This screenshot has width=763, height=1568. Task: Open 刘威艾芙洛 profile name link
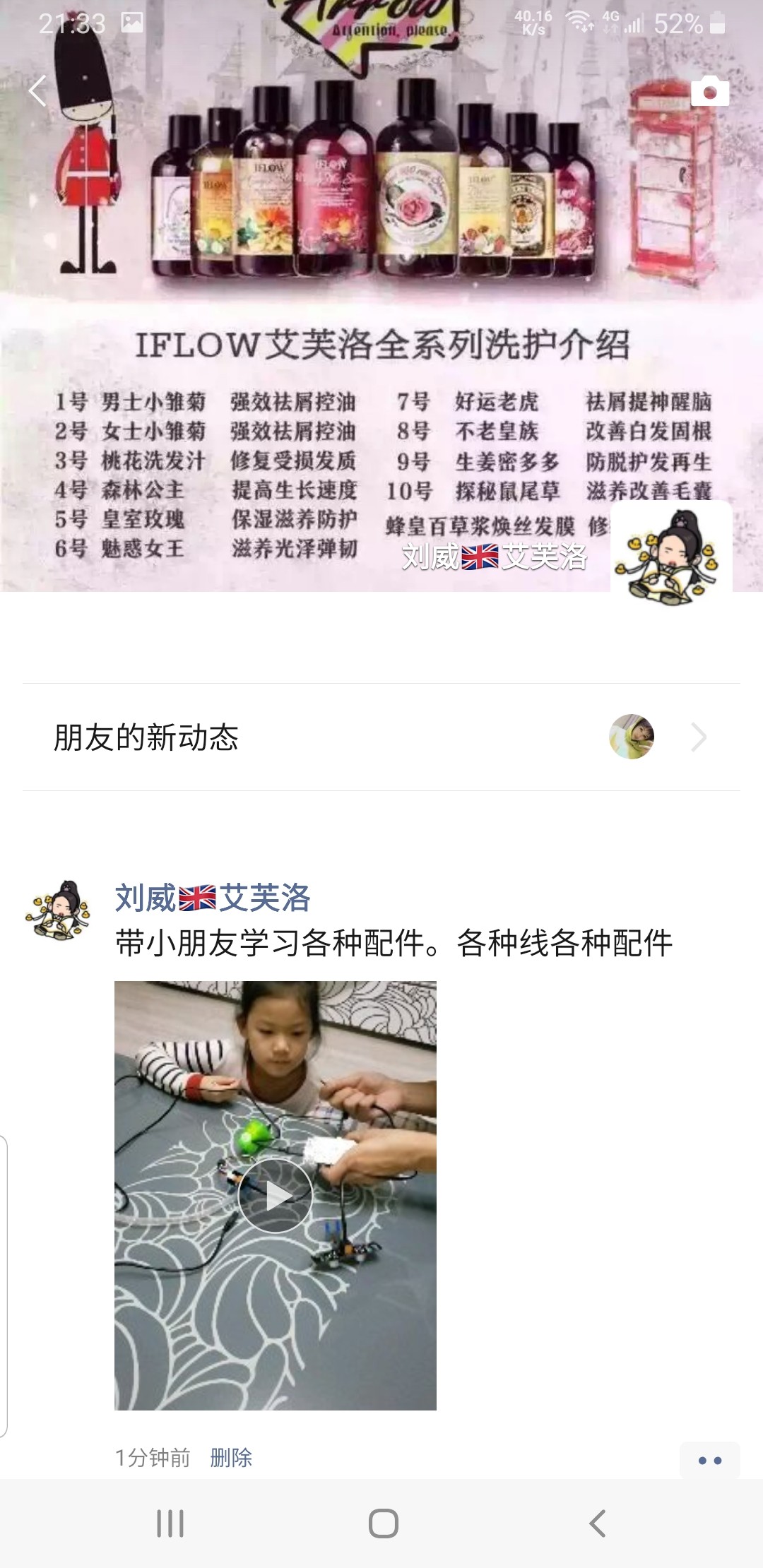[x=212, y=898]
